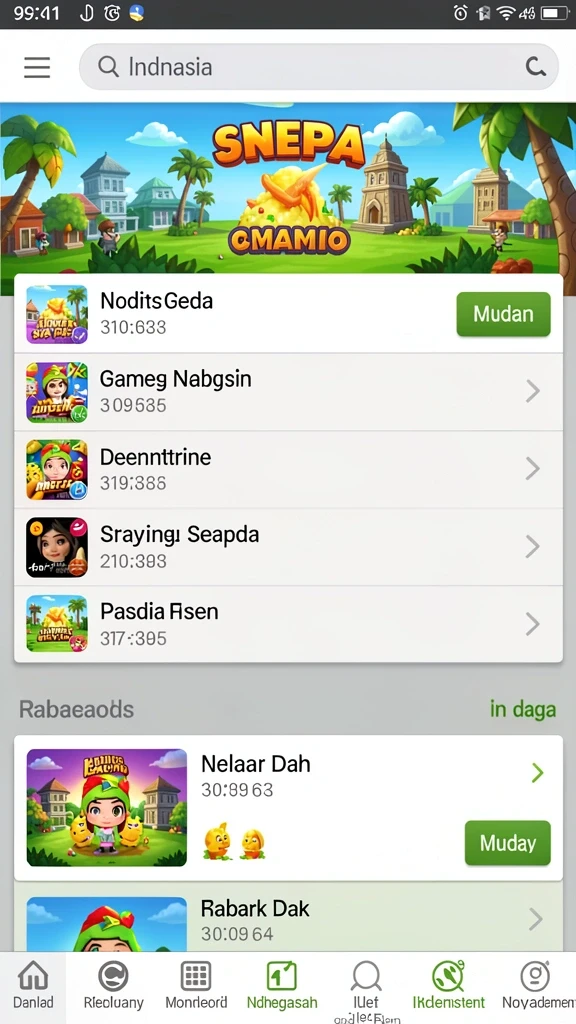
Task: Tap the search field showing Indnasia
Action: click(x=318, y=67)
